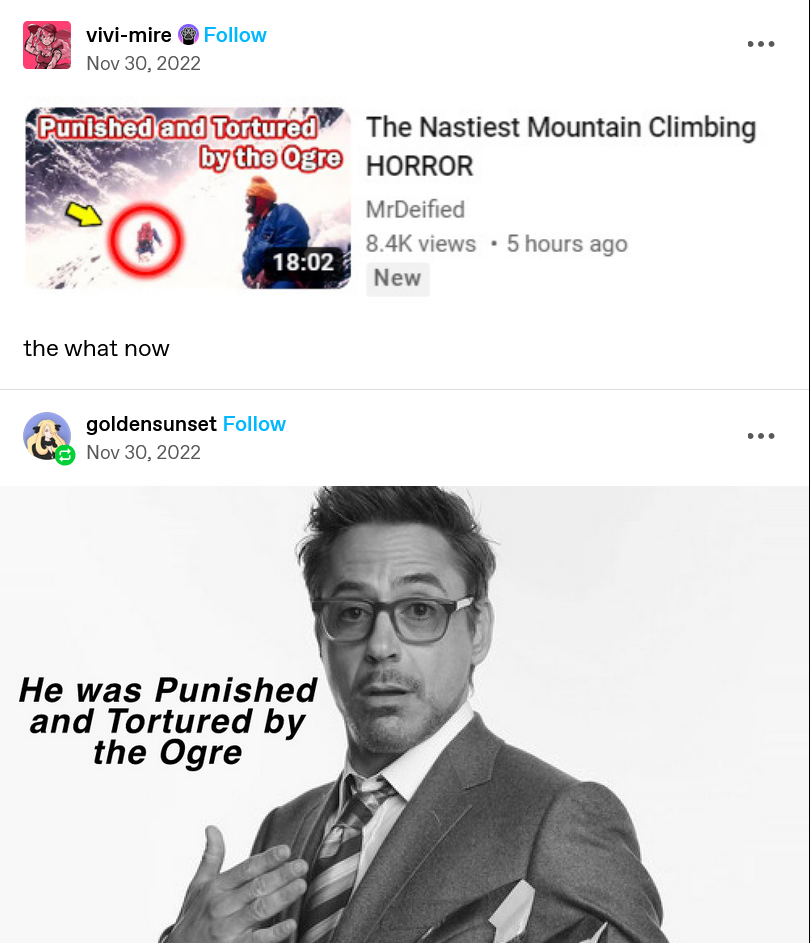Viewport: 810px width, 943px height.
Task: Open goldensunset's avatar
Action: coord(47,436)
